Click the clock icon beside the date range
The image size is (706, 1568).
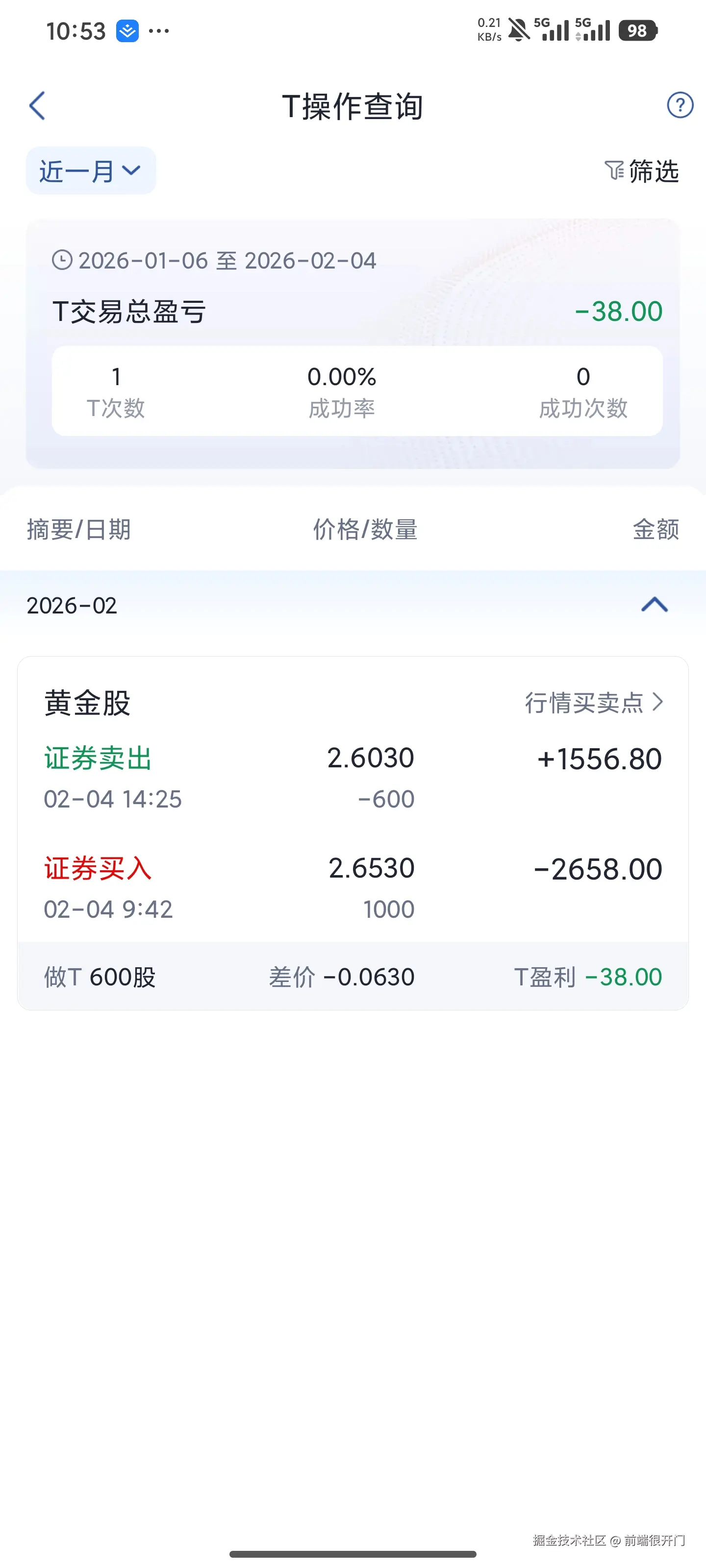pyautogui.click(x=63, y=261)
